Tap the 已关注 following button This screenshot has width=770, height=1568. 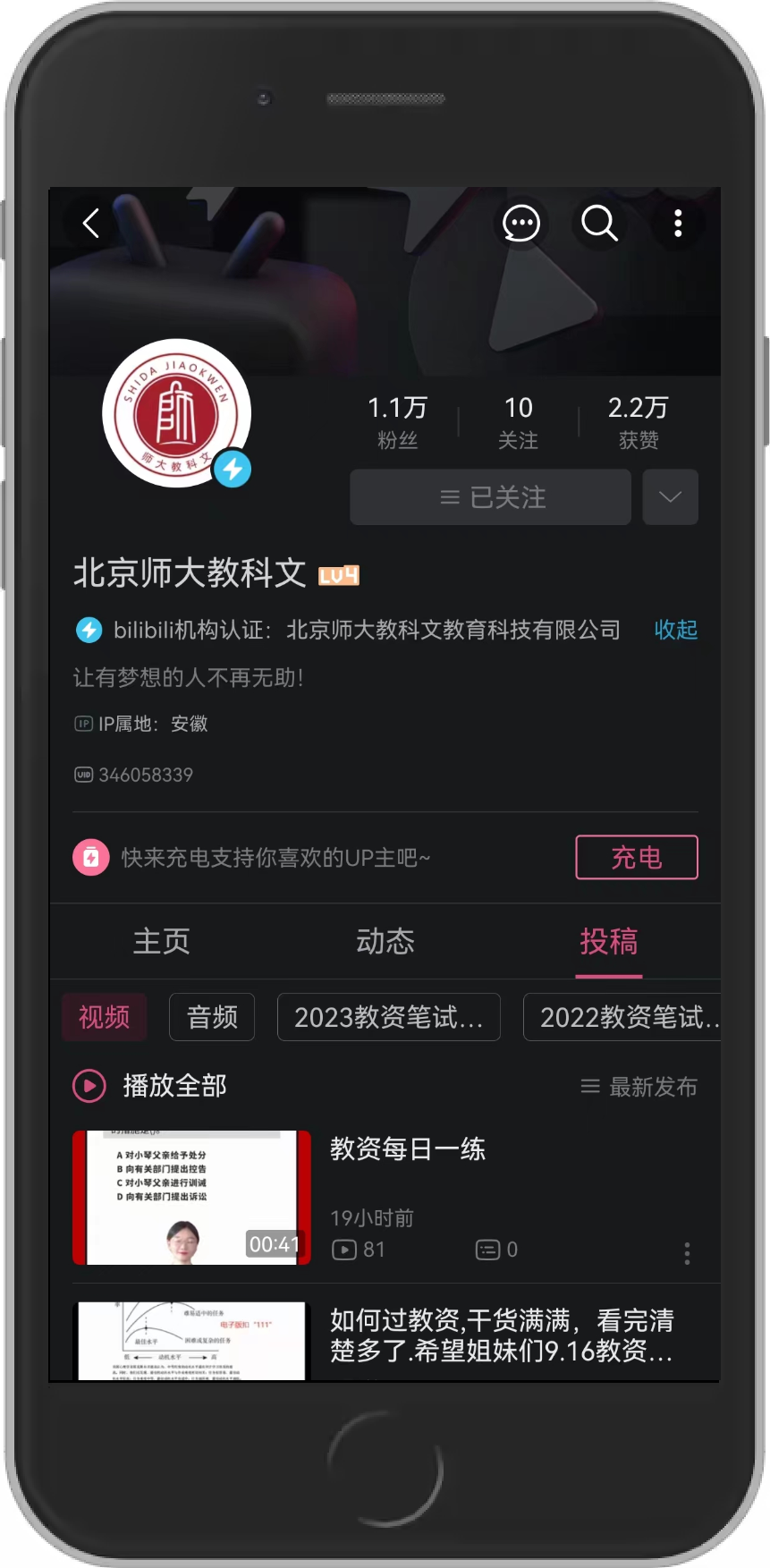pos(490,497)
